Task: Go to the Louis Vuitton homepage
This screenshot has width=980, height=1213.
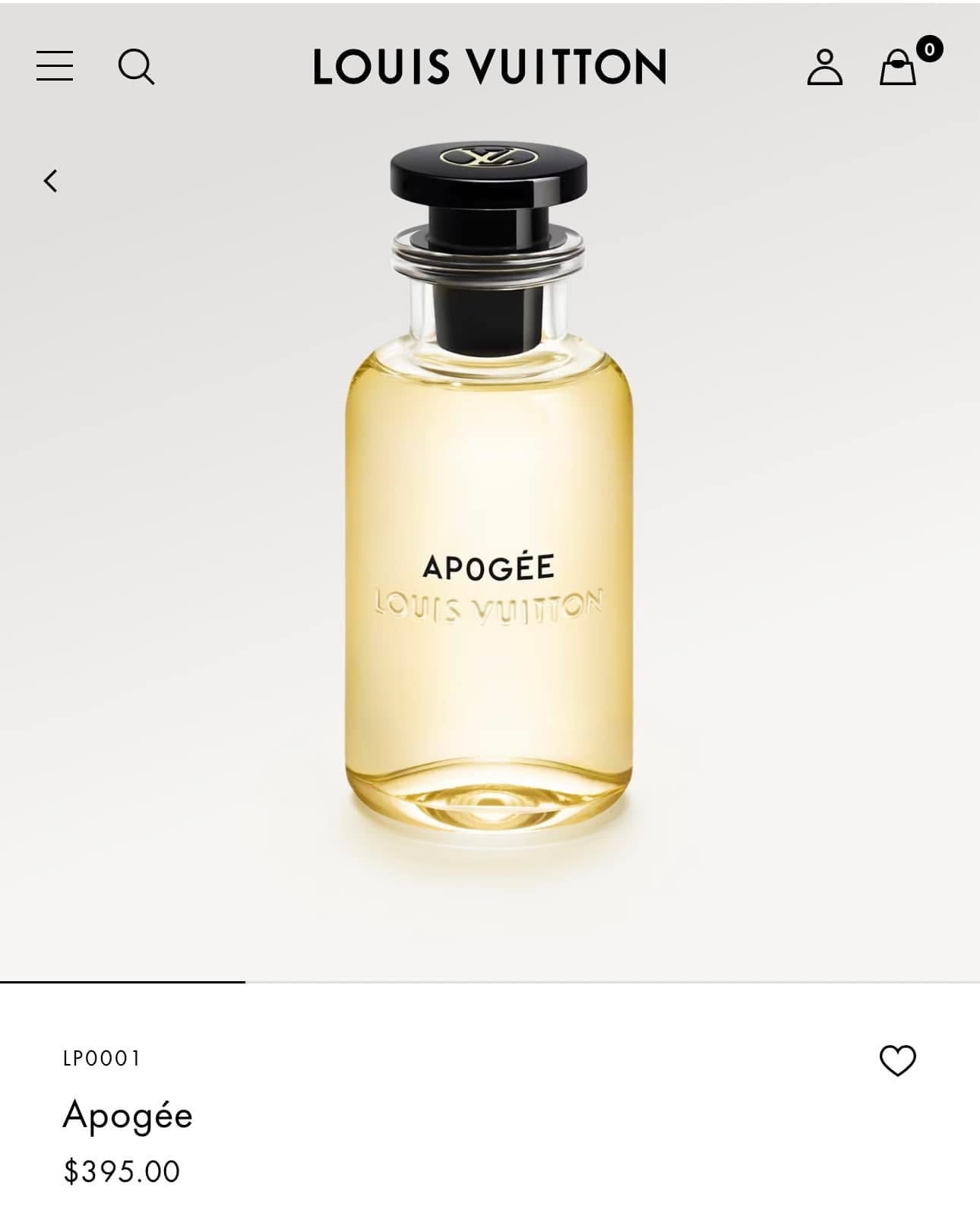Action: click(489, 67)
